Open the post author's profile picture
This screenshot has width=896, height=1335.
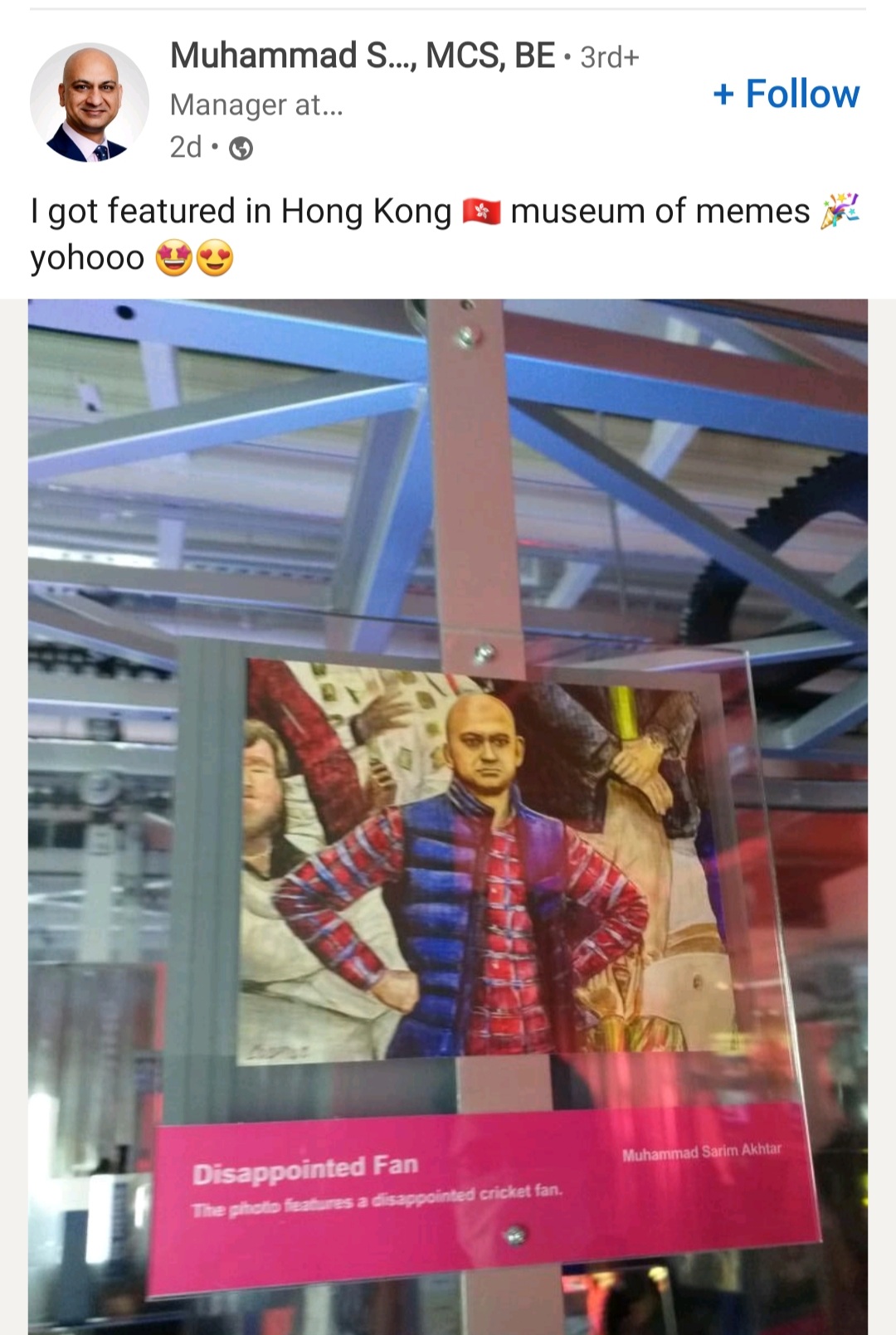click(x=90, y=103)
